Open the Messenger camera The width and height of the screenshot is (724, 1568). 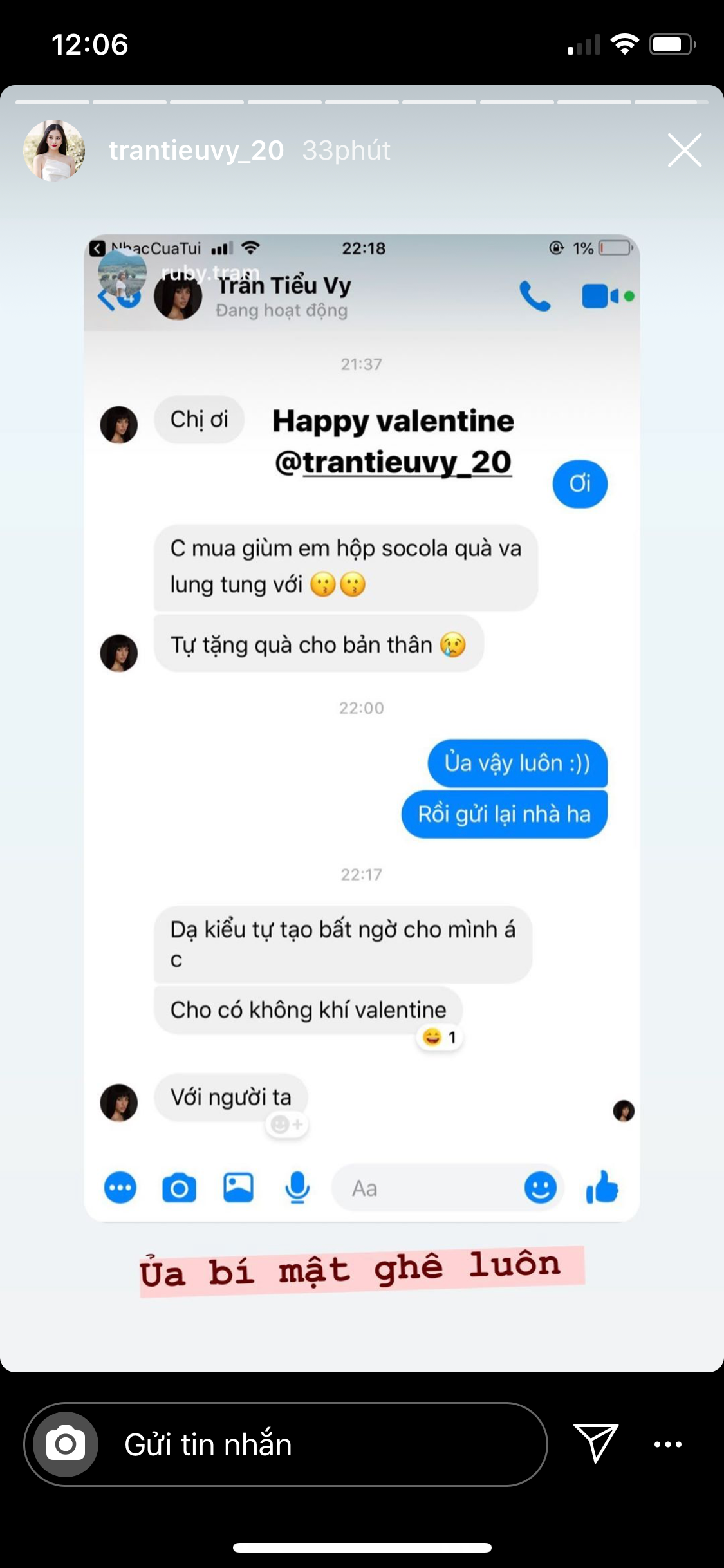(180, 1188)
